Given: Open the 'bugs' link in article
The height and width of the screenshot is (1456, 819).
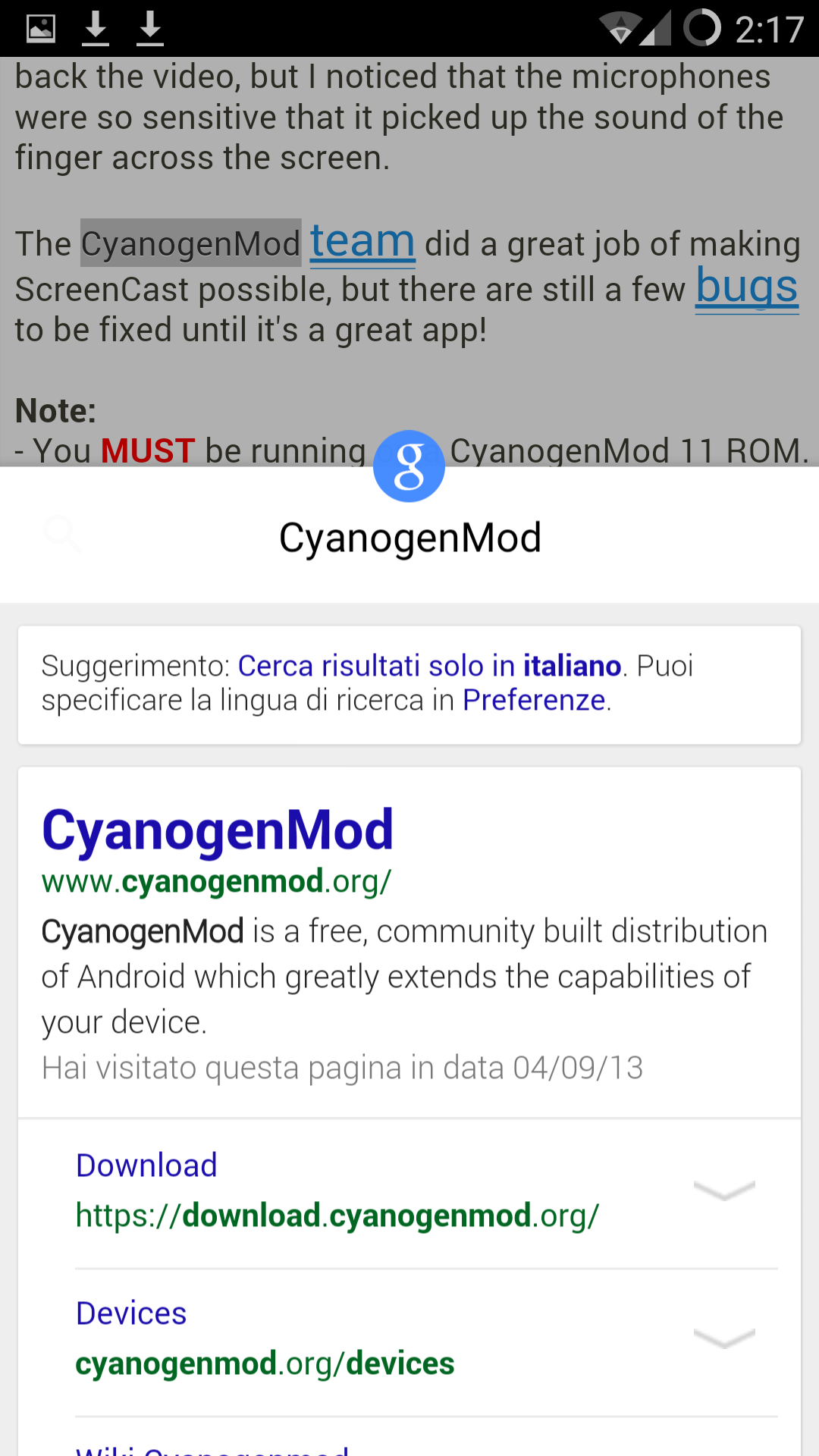Looking at the screenshot, I should (x=747, y=287).
